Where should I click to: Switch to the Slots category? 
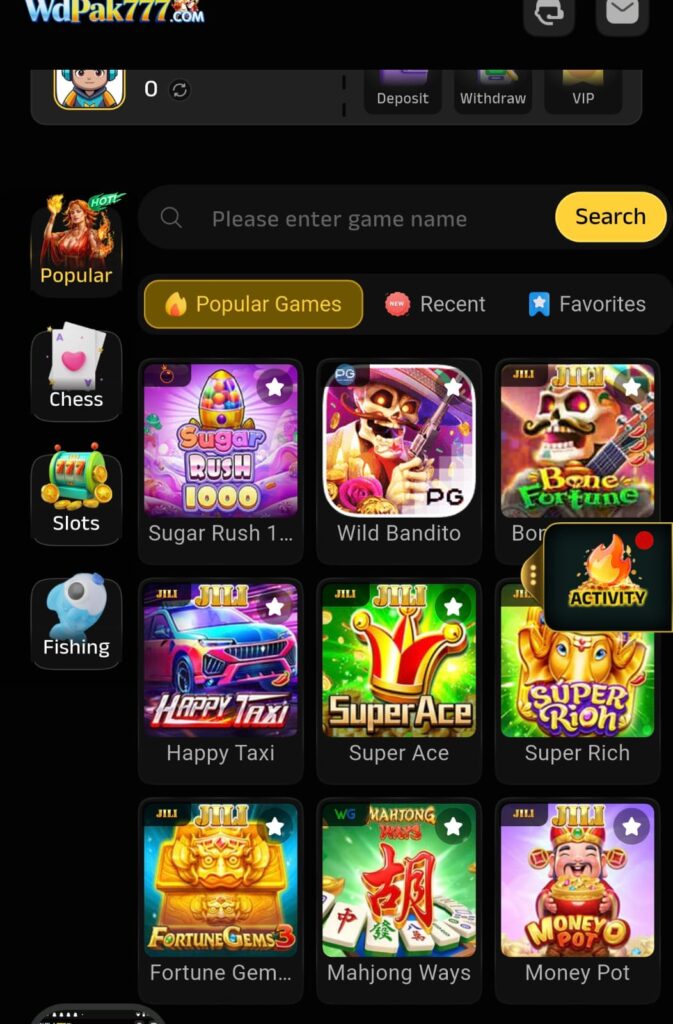76,497
